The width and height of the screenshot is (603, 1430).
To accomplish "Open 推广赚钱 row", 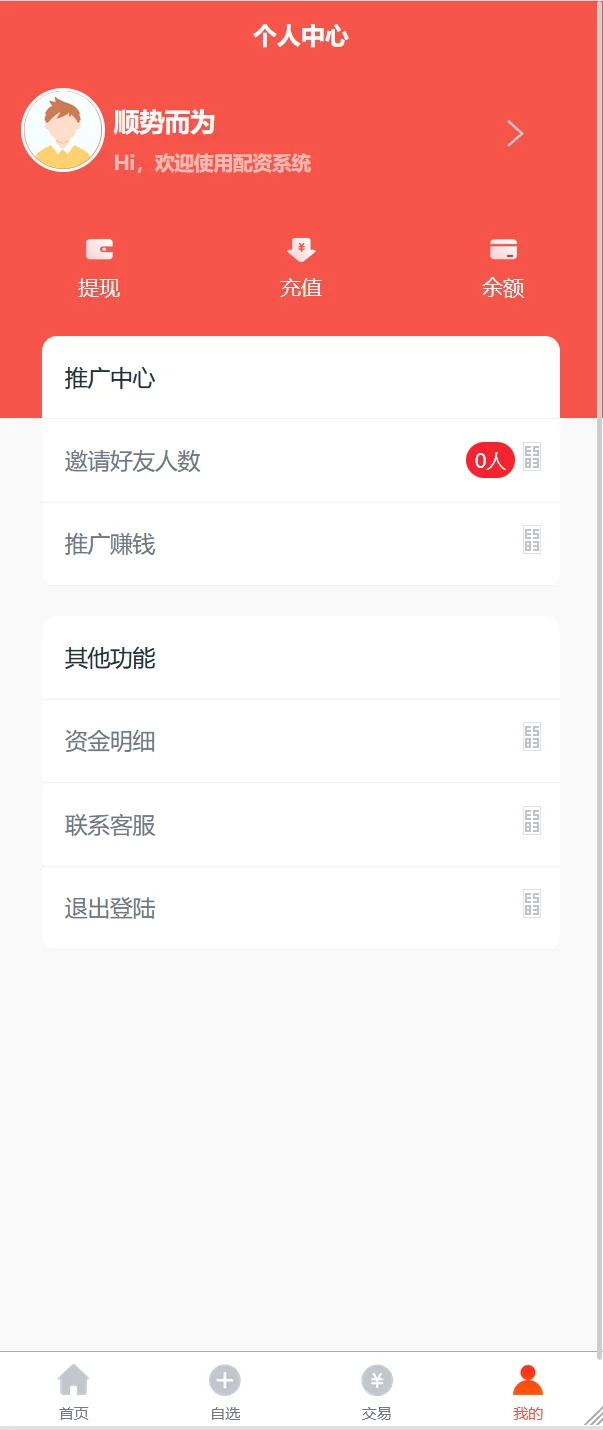I will 300,544.
